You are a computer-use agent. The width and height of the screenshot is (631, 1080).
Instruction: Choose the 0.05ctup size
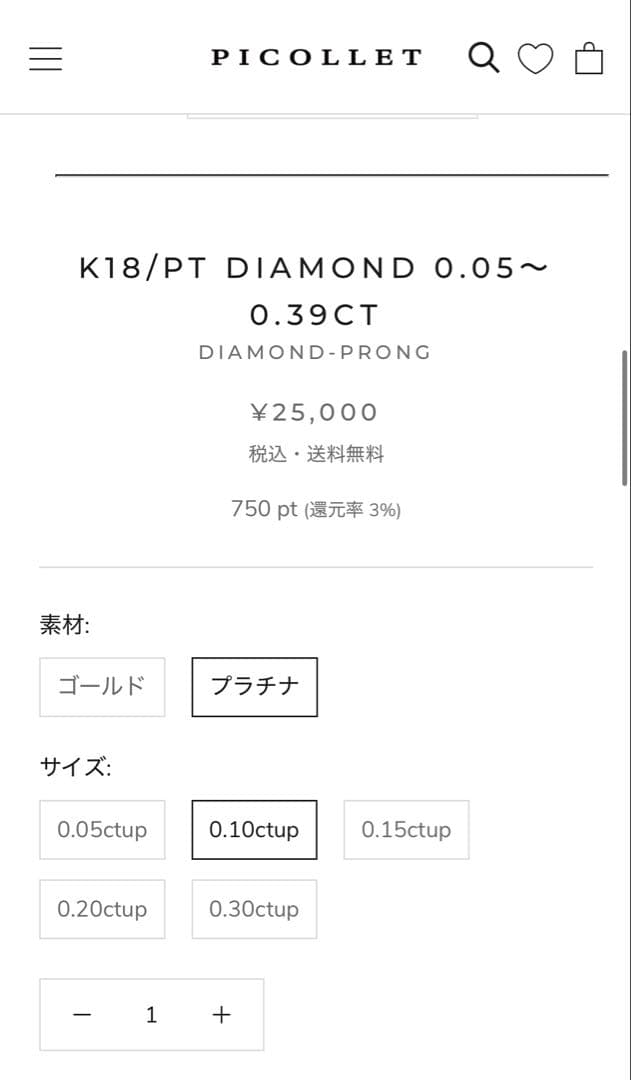pyautogui.click(x=102, y=830)
